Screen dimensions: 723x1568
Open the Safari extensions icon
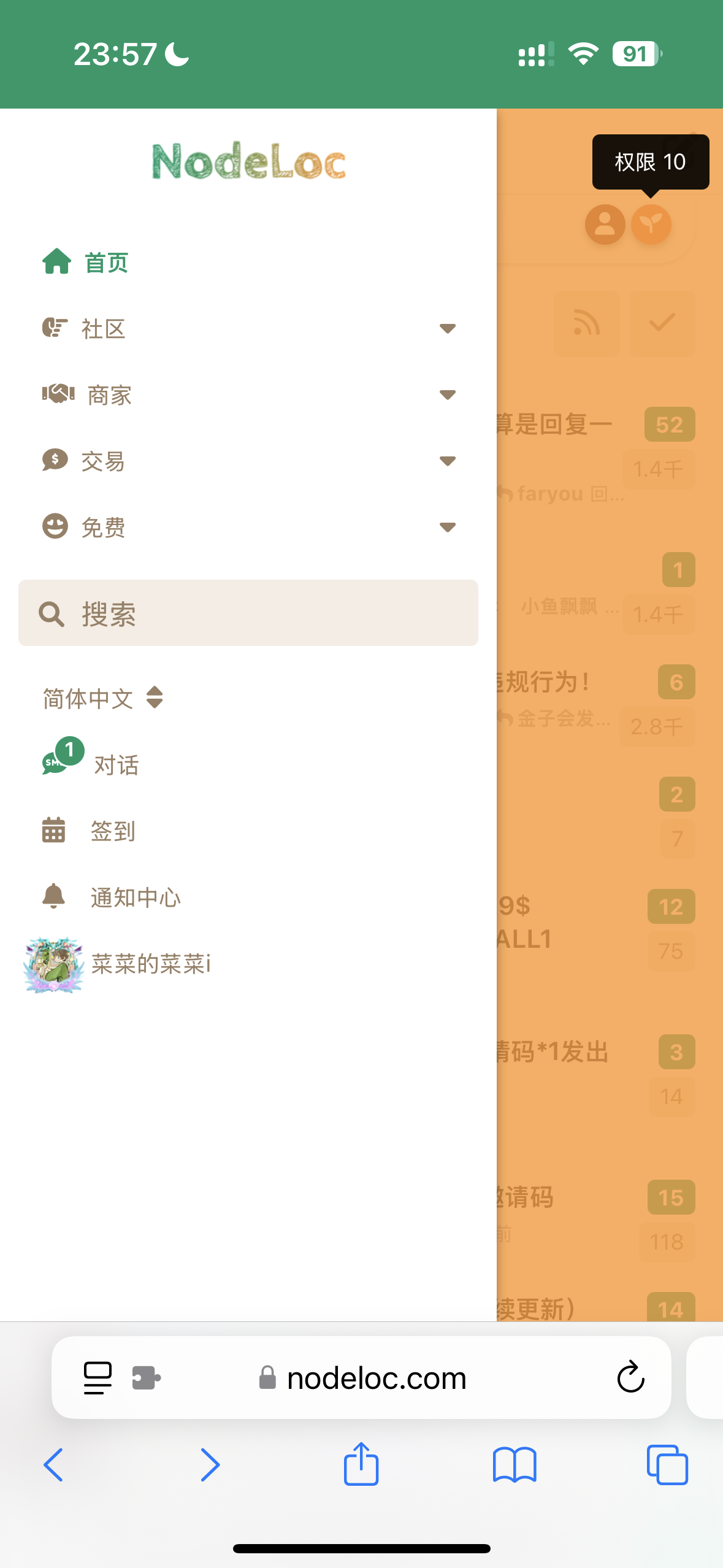(147, 1378)
